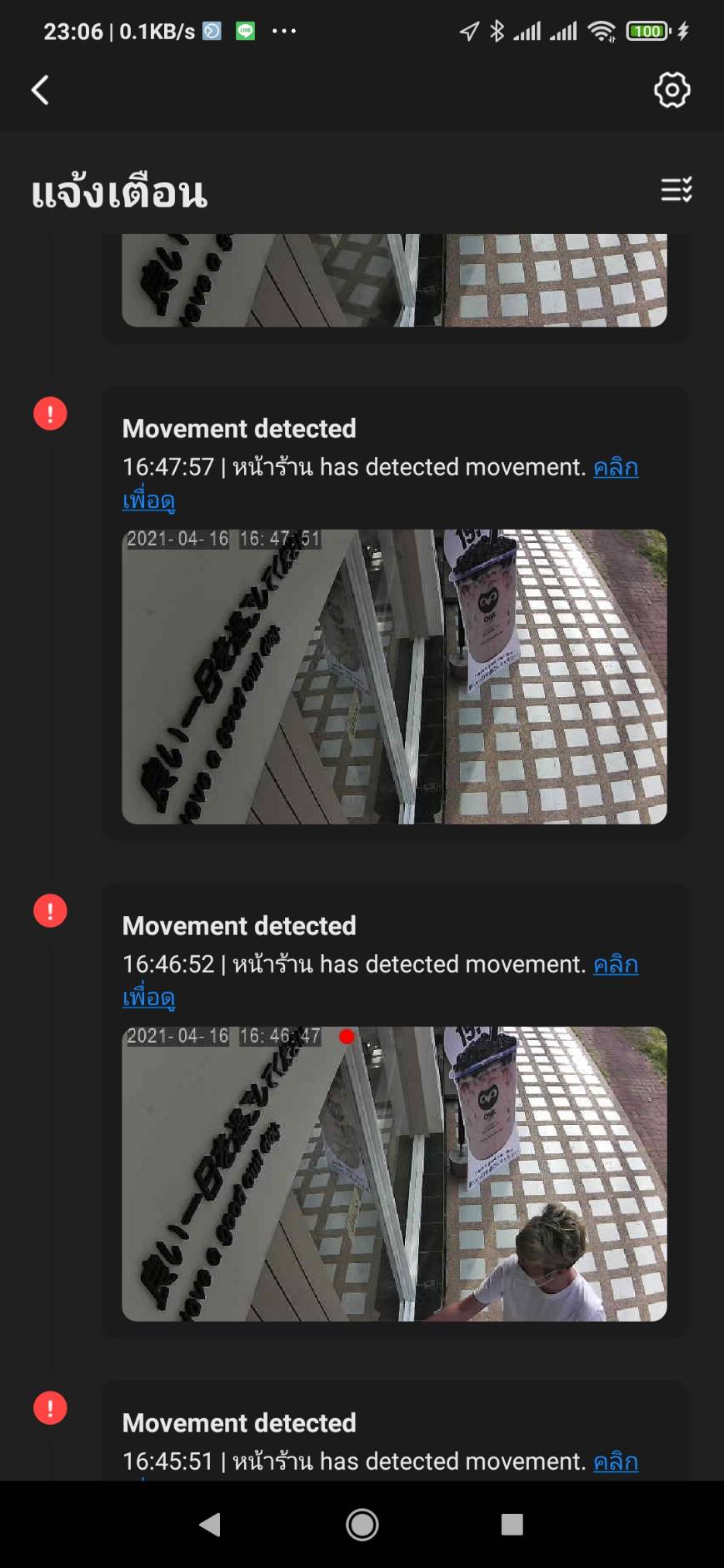724x1568 pixels.
Task: Open recent apps with square button
Action: coord(512,1524)
